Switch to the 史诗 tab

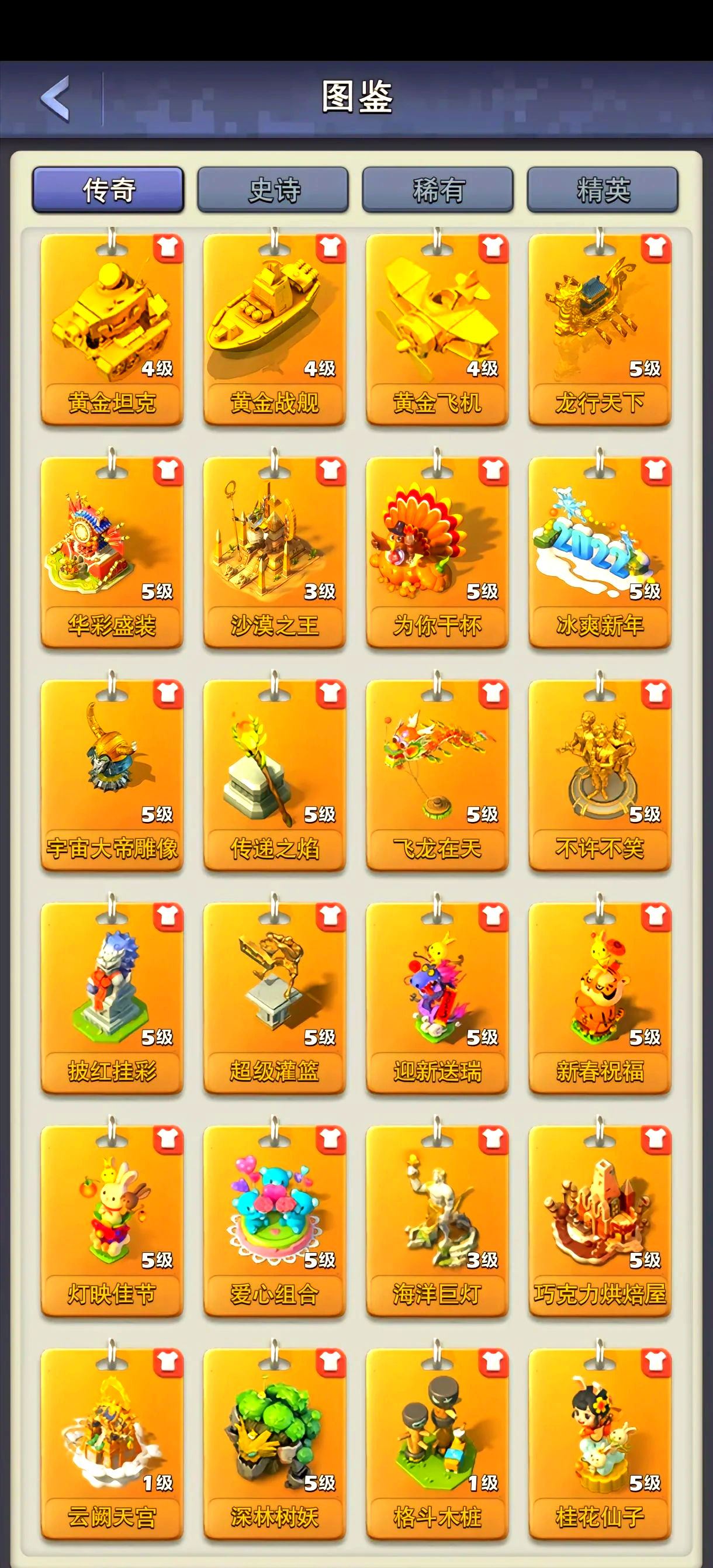point(273,190)
